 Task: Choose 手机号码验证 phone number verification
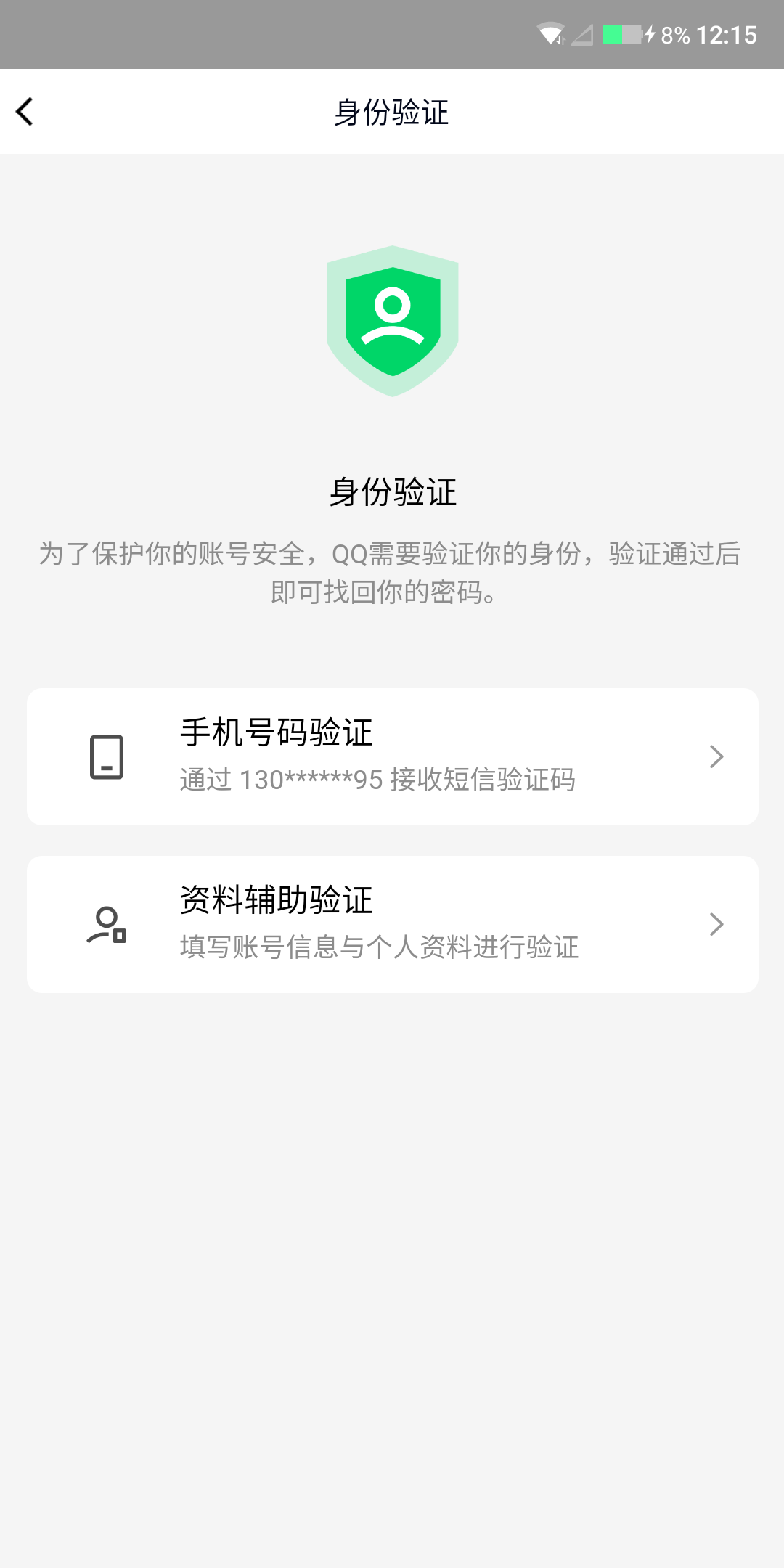(392, 756)
